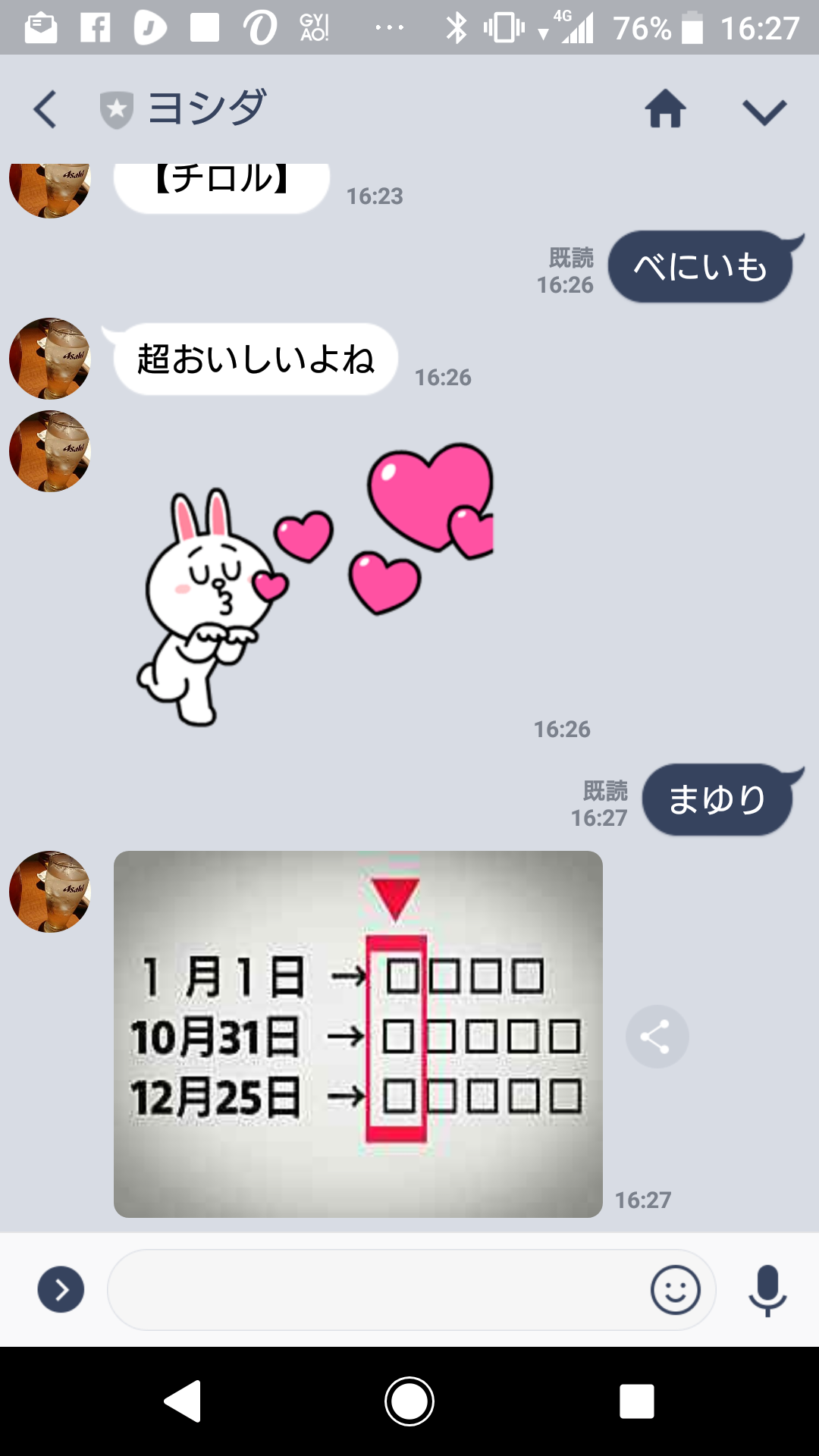Open the sticker and emoji picker
Image resolution: width=819 pixels, height=1456 pixels.
[675, 1289]
